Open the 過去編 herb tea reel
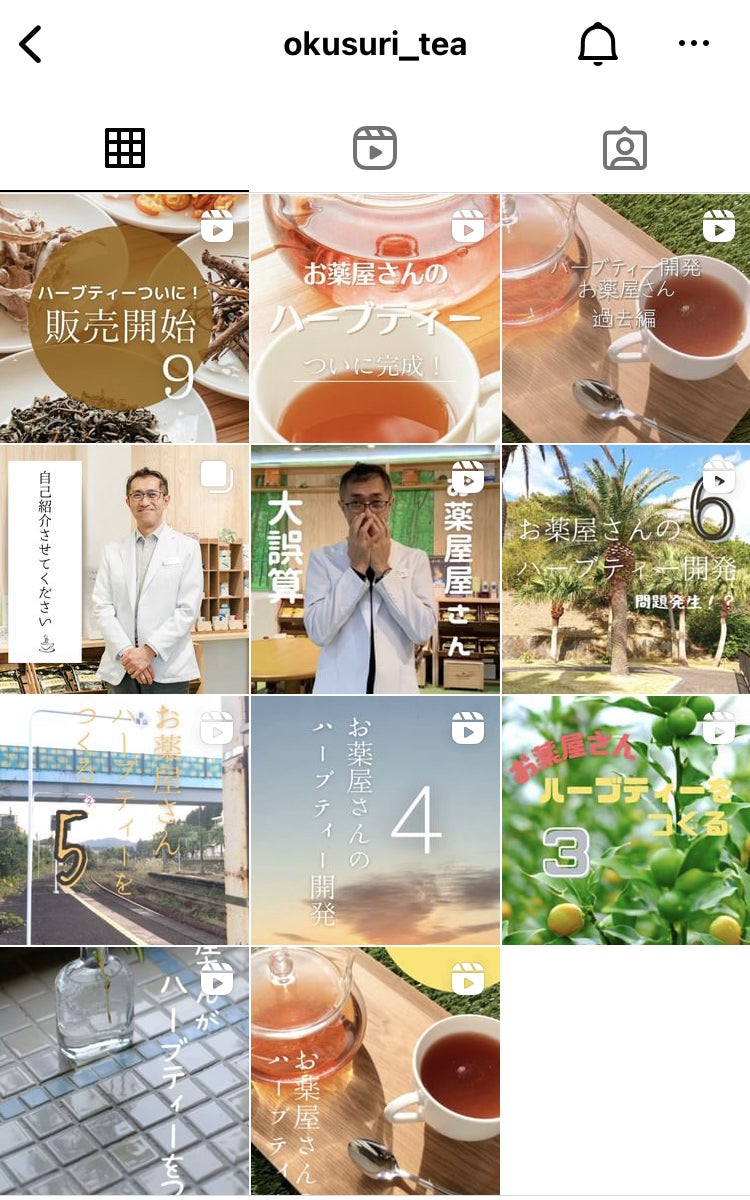Image resolution: width=750 pixels, height=1200 pixels. 626,318
